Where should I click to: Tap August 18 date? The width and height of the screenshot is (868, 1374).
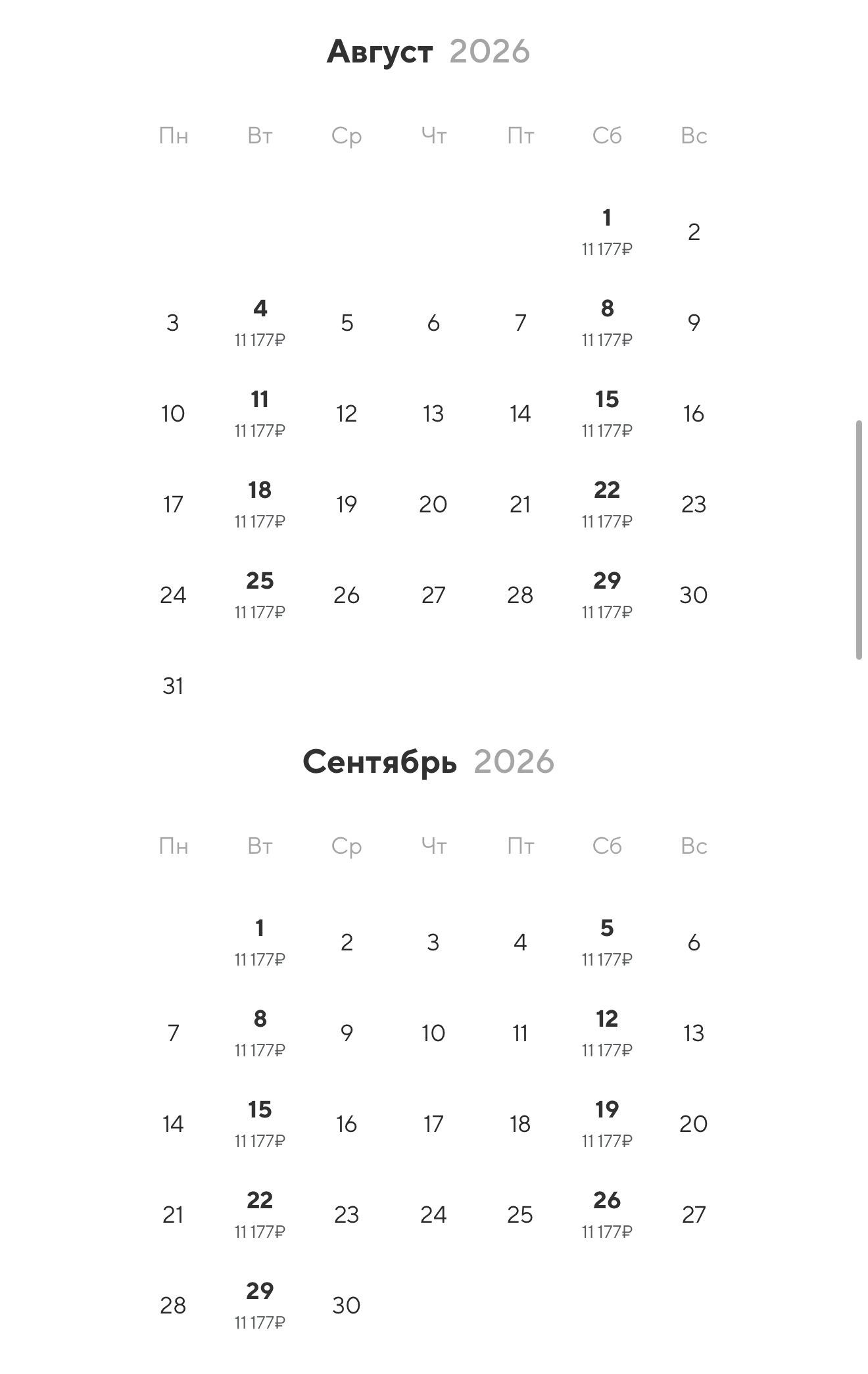(x=260, y=503)
